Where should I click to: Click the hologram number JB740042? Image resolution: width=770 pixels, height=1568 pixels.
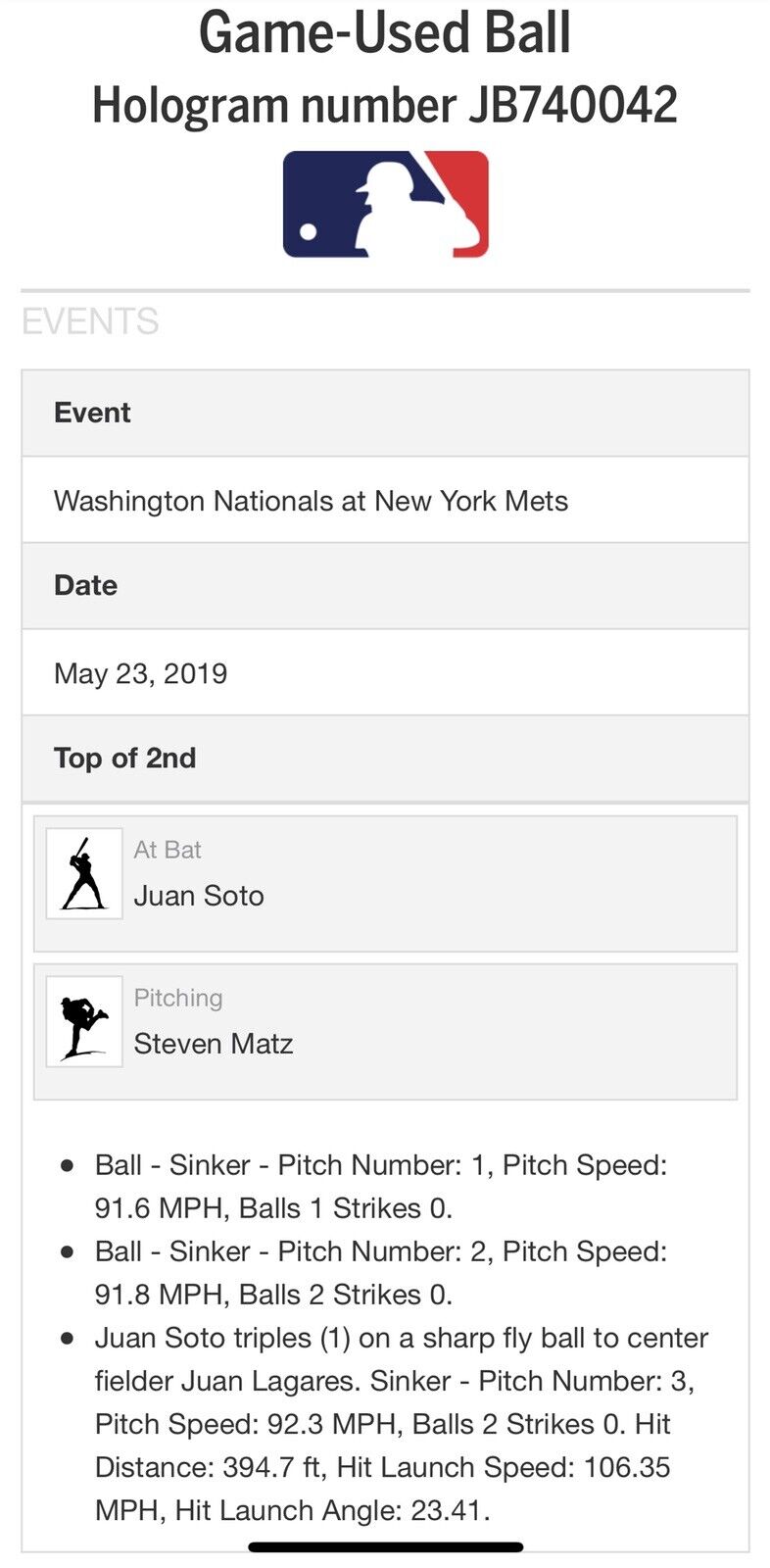(385, 105)
